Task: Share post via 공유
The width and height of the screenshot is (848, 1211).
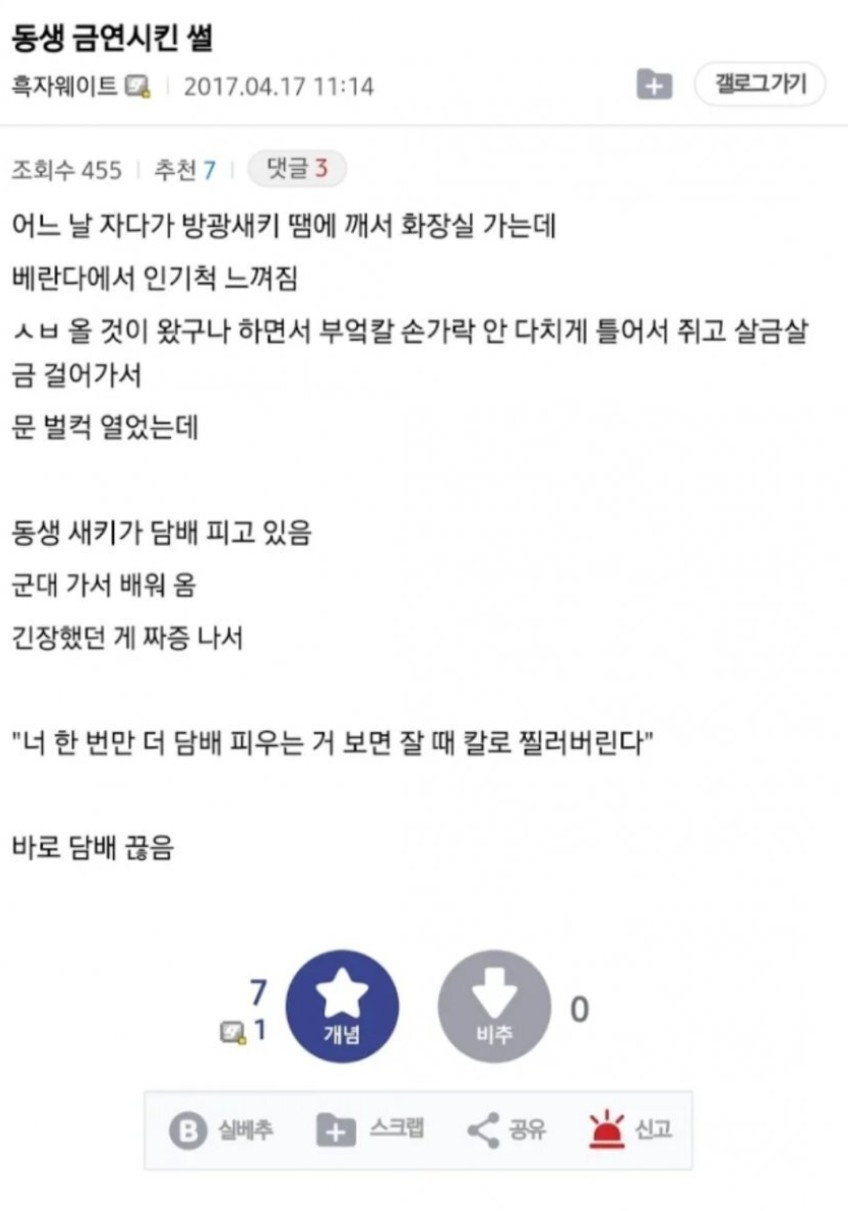Action: point(507,1130)
